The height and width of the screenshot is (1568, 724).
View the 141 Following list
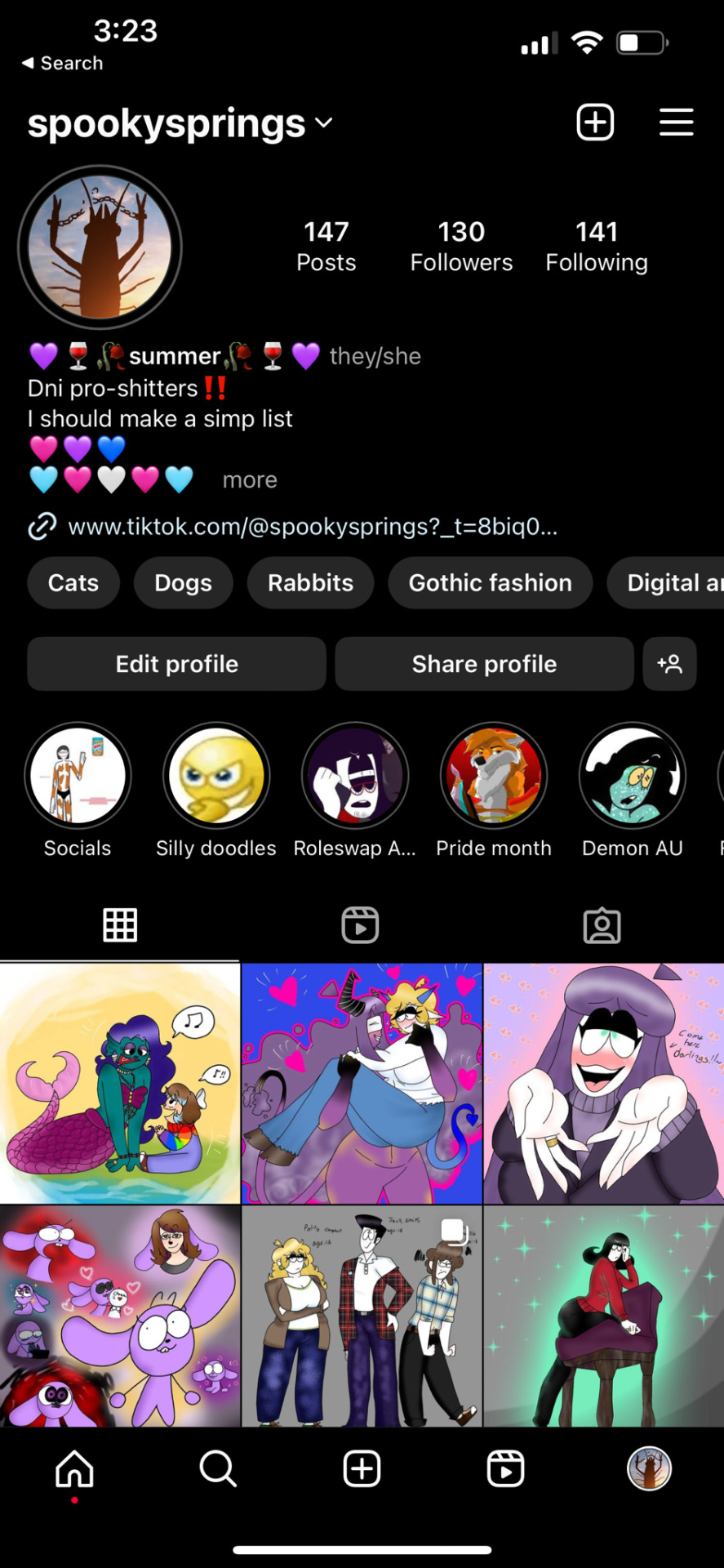(597, 246)
